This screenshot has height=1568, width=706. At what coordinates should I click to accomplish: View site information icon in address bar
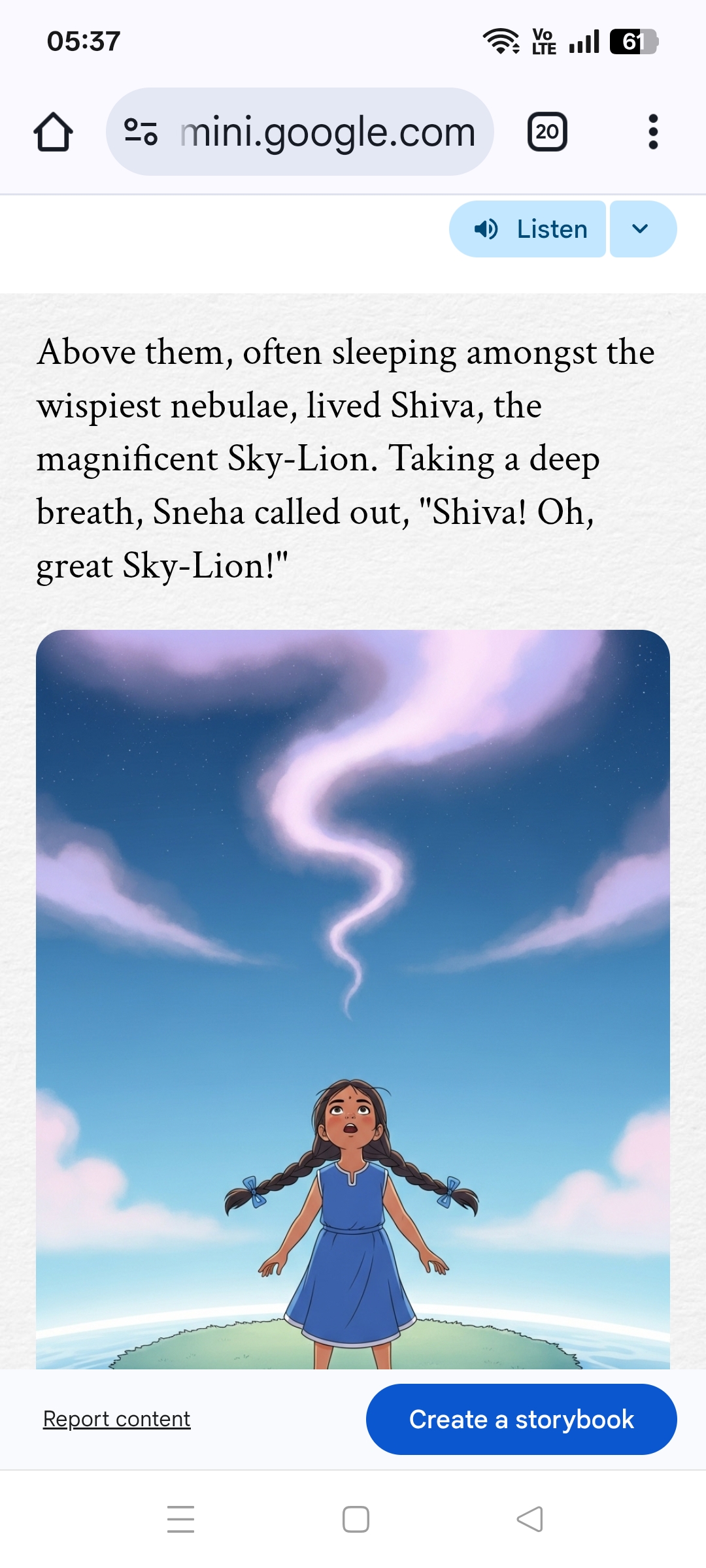coord(141,132)
